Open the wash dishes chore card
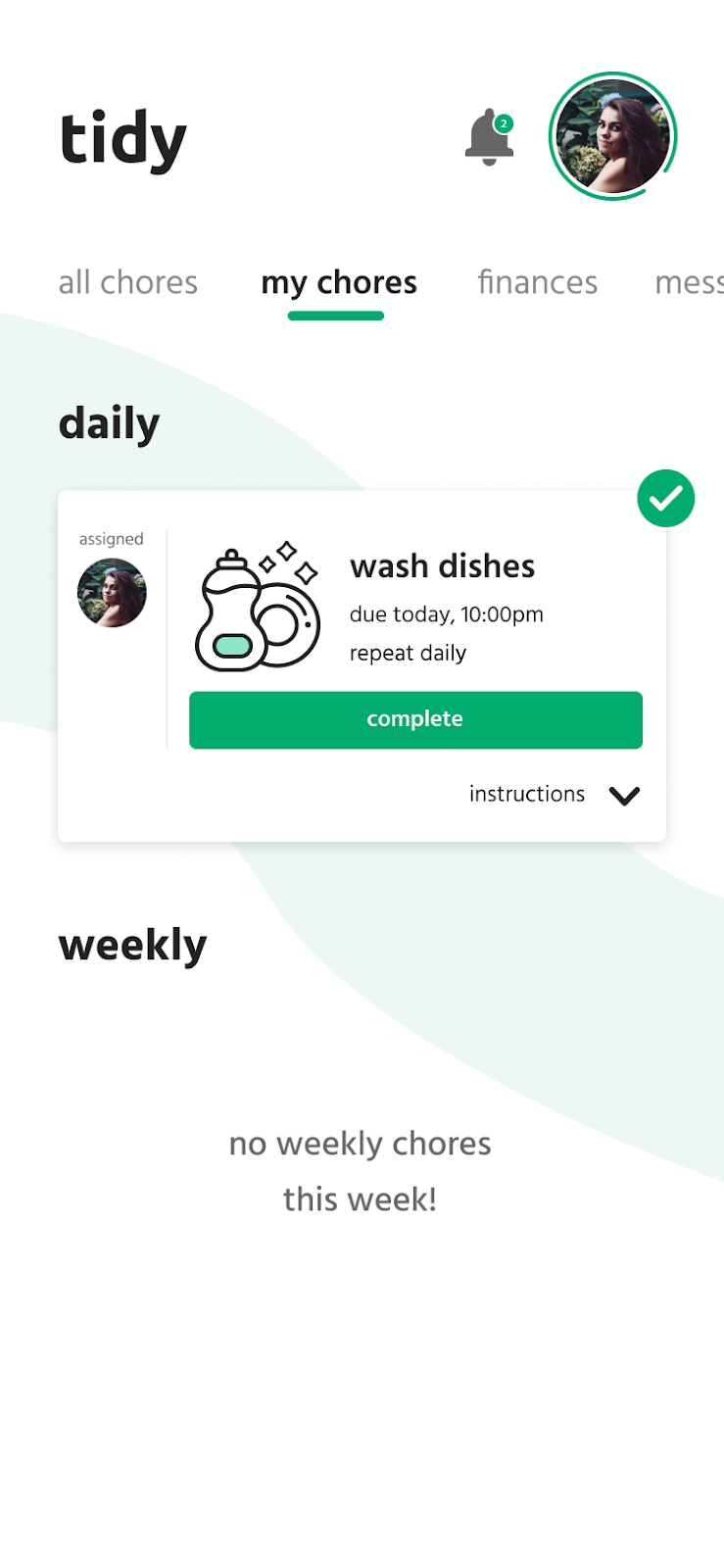 [442, 566]
